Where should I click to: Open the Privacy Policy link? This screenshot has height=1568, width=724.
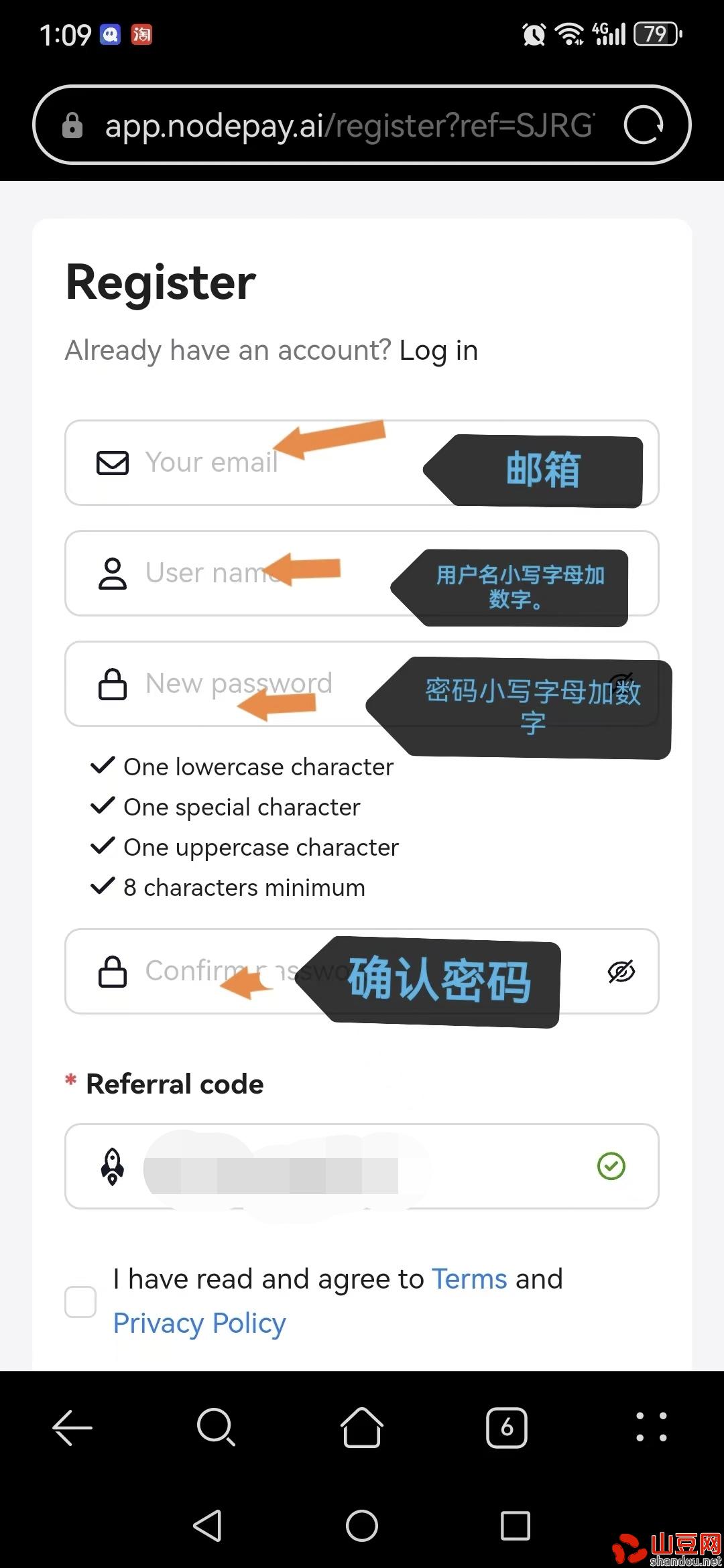coord(199,1323)
